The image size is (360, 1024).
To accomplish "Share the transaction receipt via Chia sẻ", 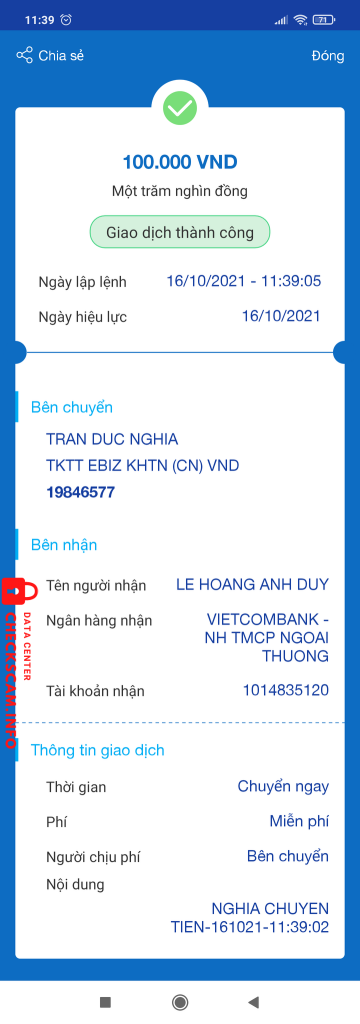I will [50, 56].
